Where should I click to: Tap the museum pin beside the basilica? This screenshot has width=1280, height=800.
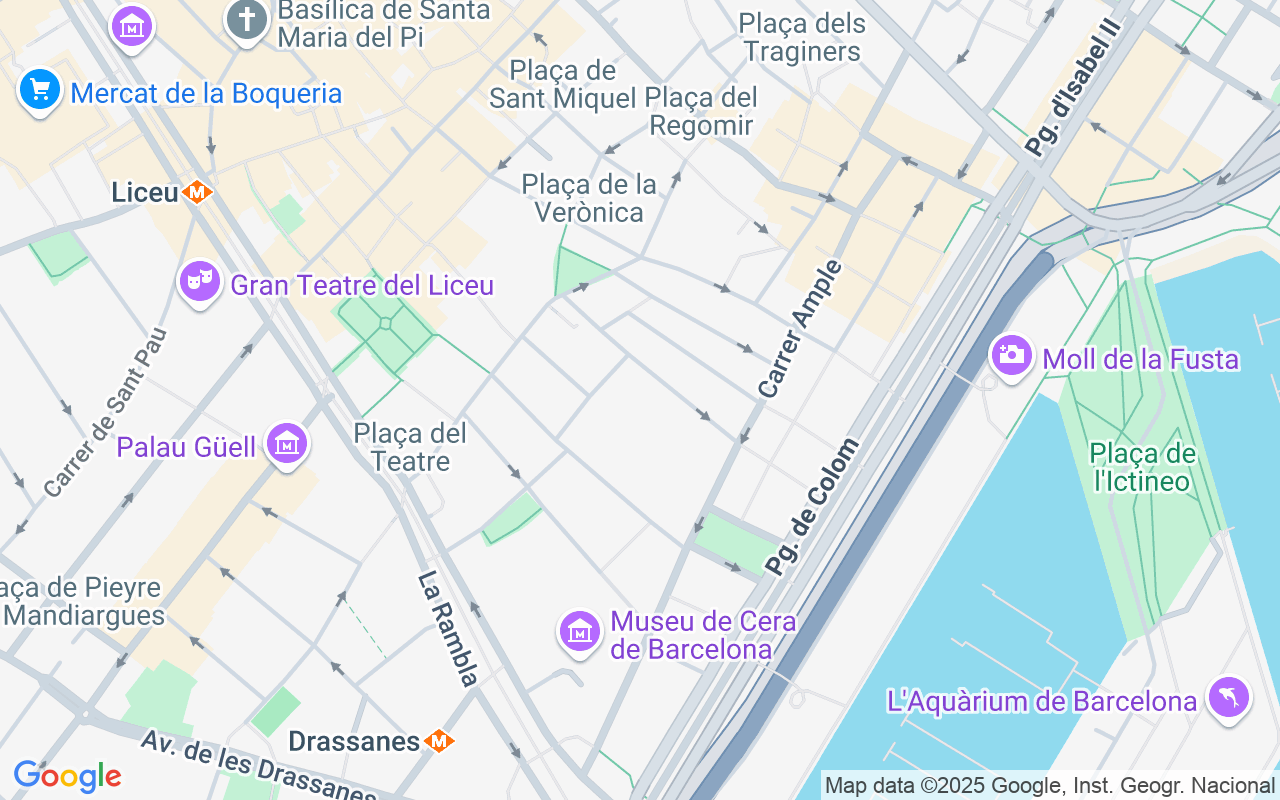tap(131, 27)
